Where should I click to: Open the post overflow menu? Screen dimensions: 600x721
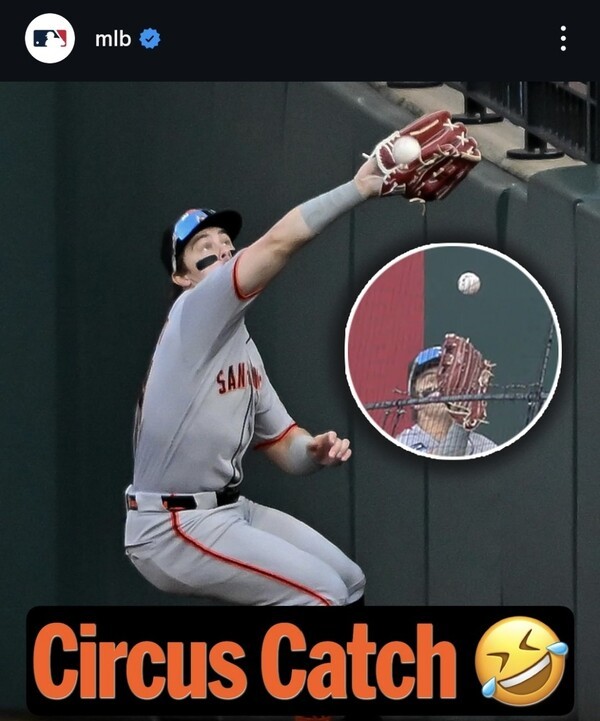563,39
